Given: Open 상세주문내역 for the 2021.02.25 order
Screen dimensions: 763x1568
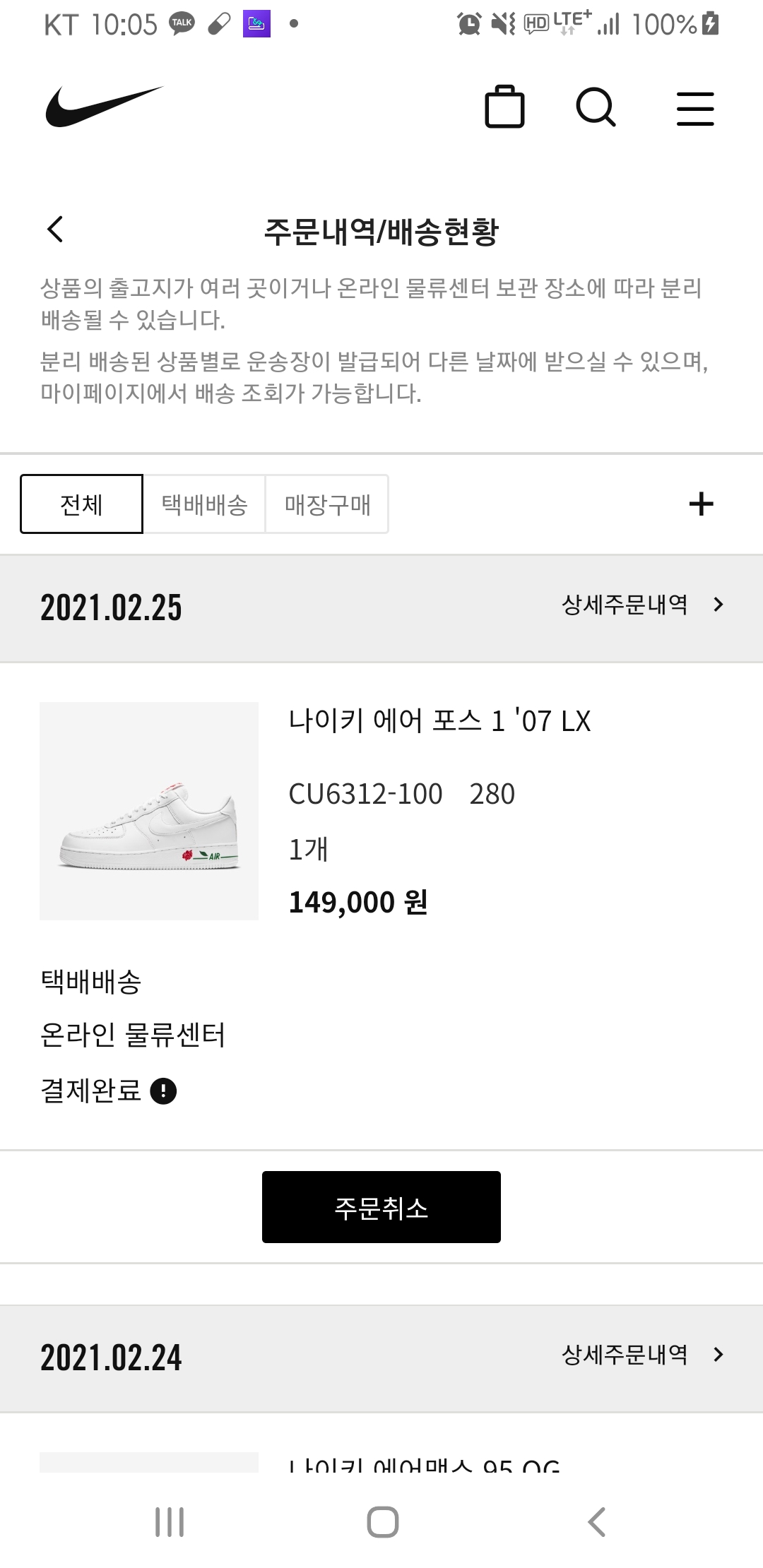Looking at the screenshot, I should [642, 605].
